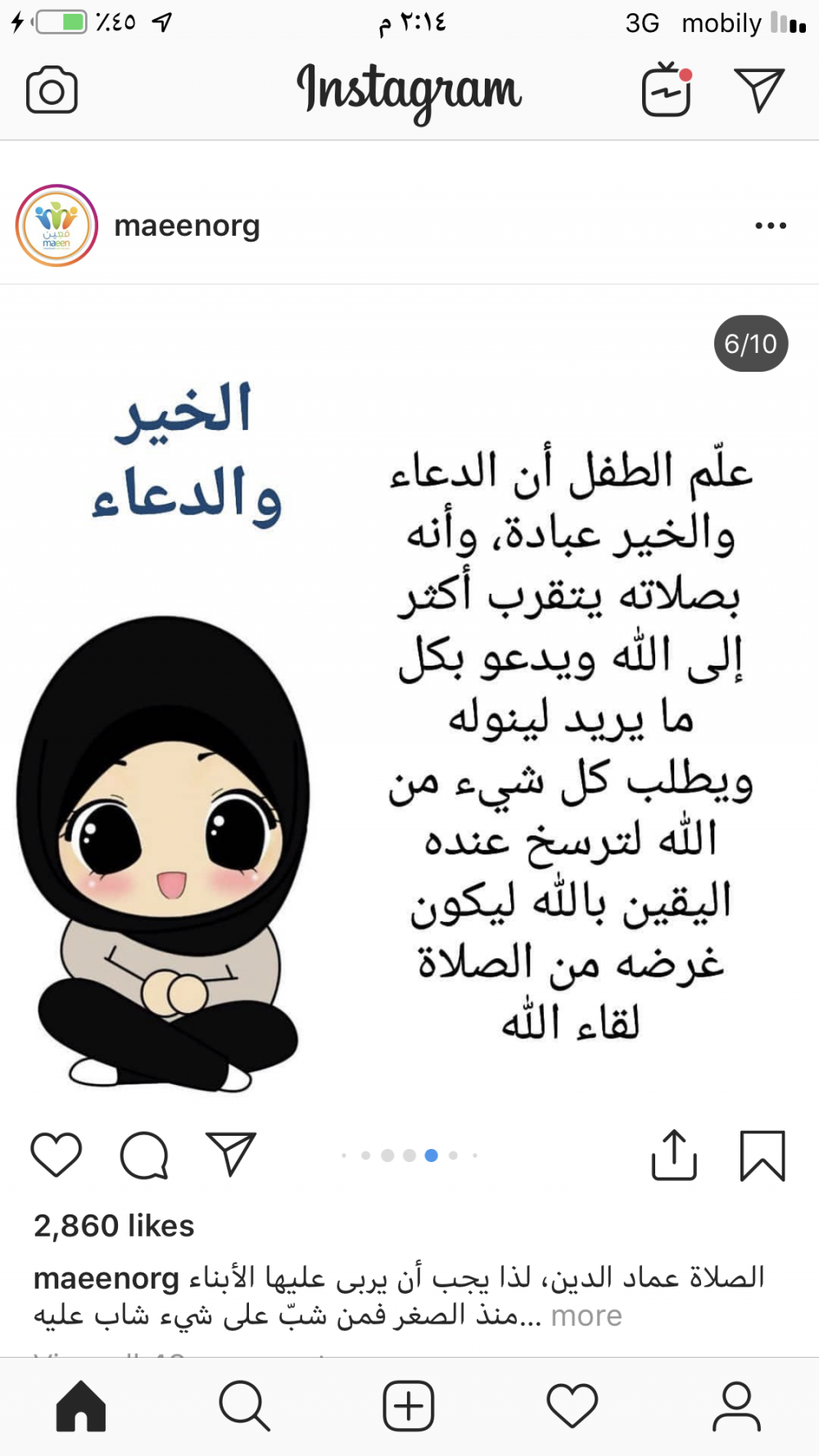The image size is (819, 1456).
Task: Open direct messages paper plane at top
Action: point(759,90)
